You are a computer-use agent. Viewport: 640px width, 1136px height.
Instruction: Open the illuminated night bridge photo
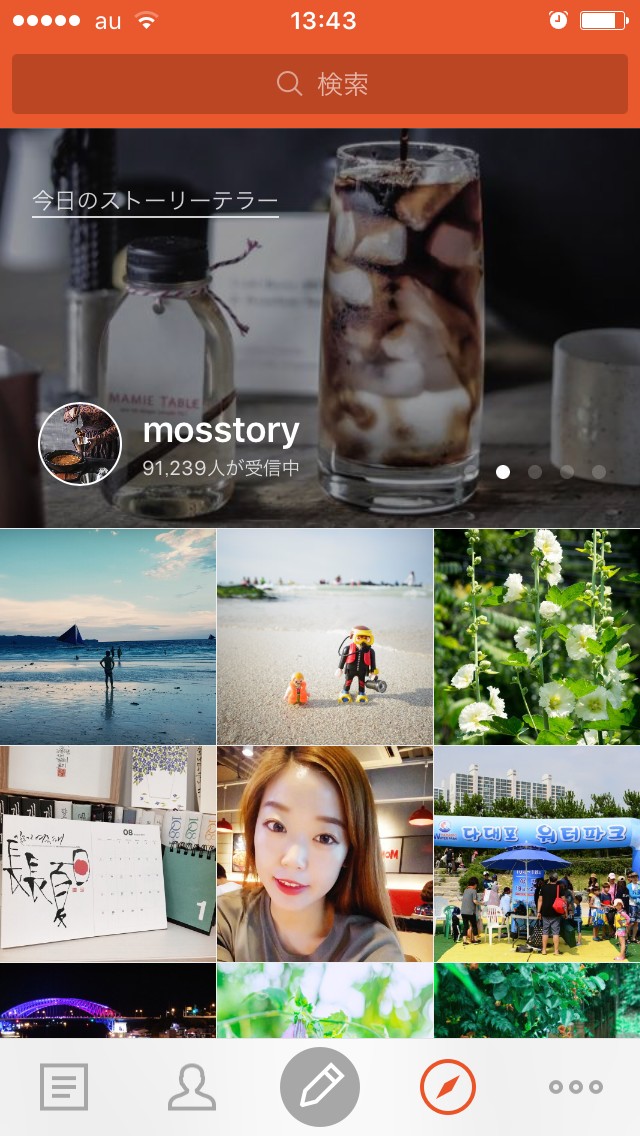107,1000
